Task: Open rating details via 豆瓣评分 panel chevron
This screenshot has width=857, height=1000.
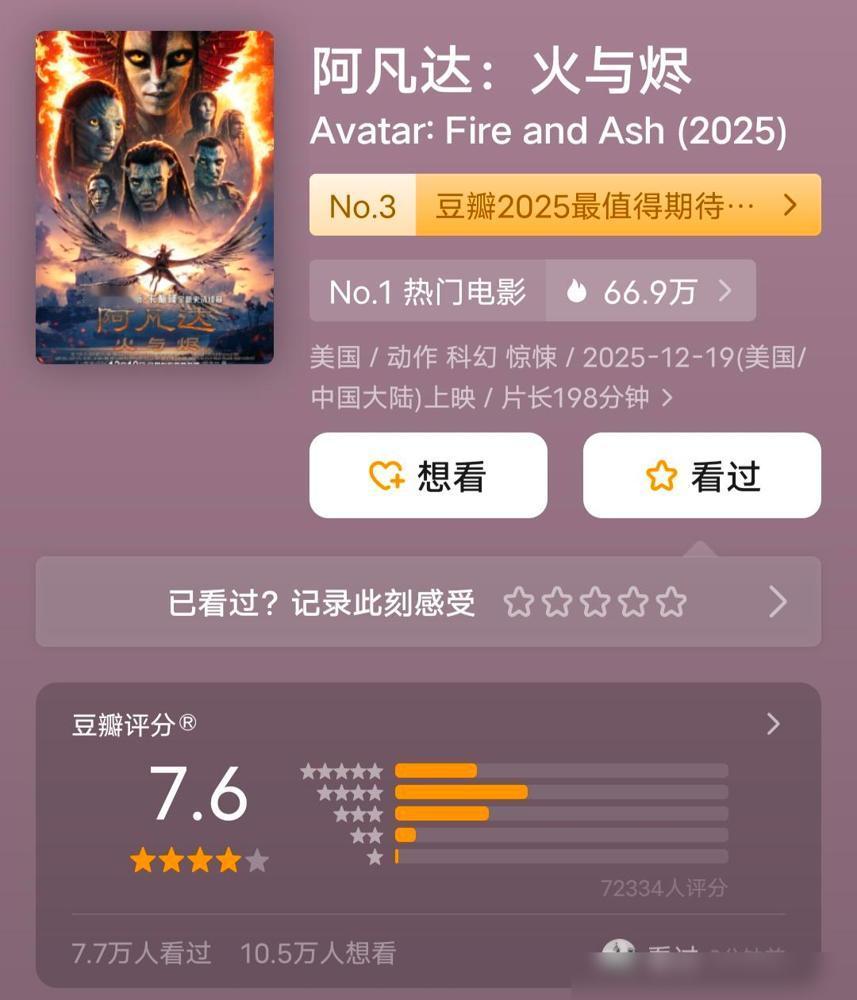Action: [771, 723]
